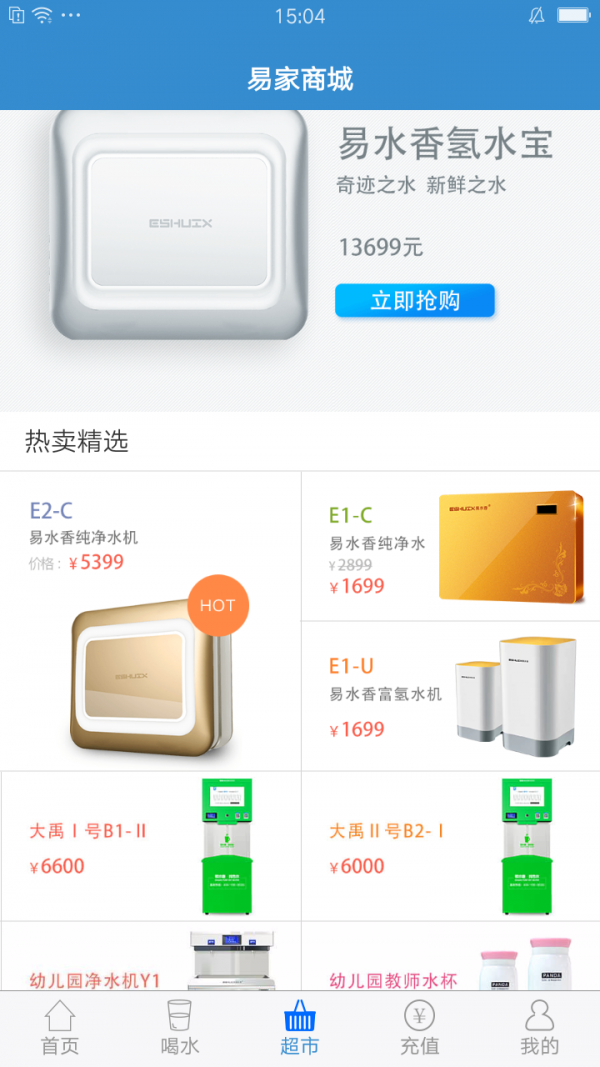Go to the 喝水 tab
This screenshot has width=600, height=1067.
pos(180,1028)
